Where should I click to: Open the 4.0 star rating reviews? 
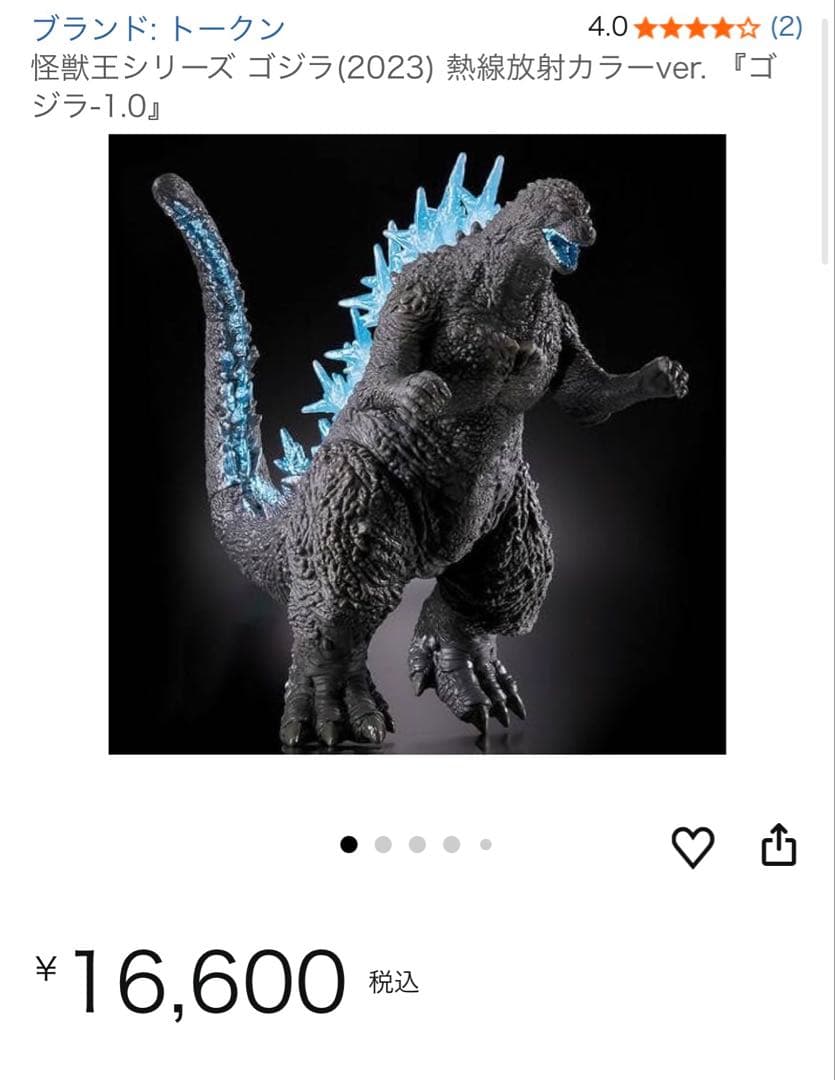pos(697,27)
